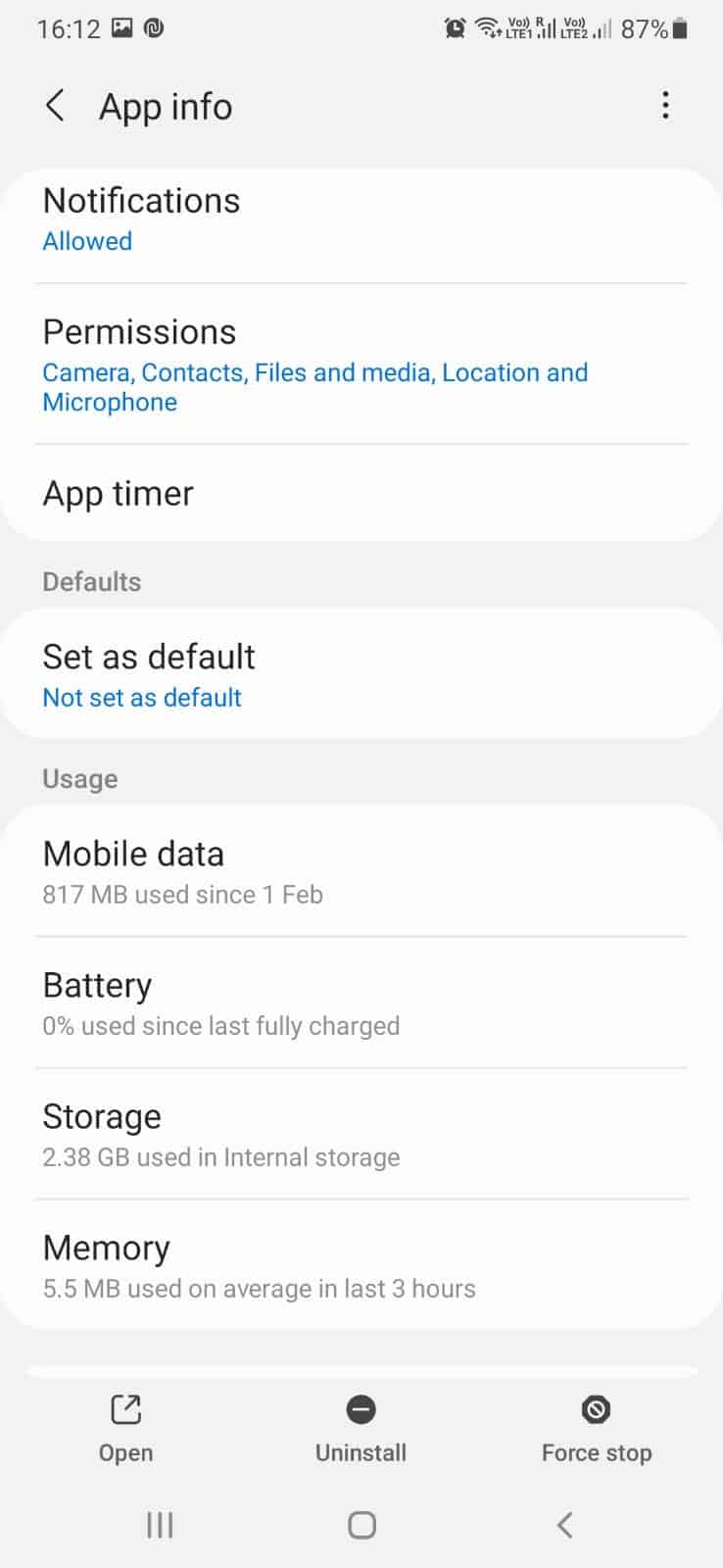
Task: View app Permissions
Action: [361, 365]
